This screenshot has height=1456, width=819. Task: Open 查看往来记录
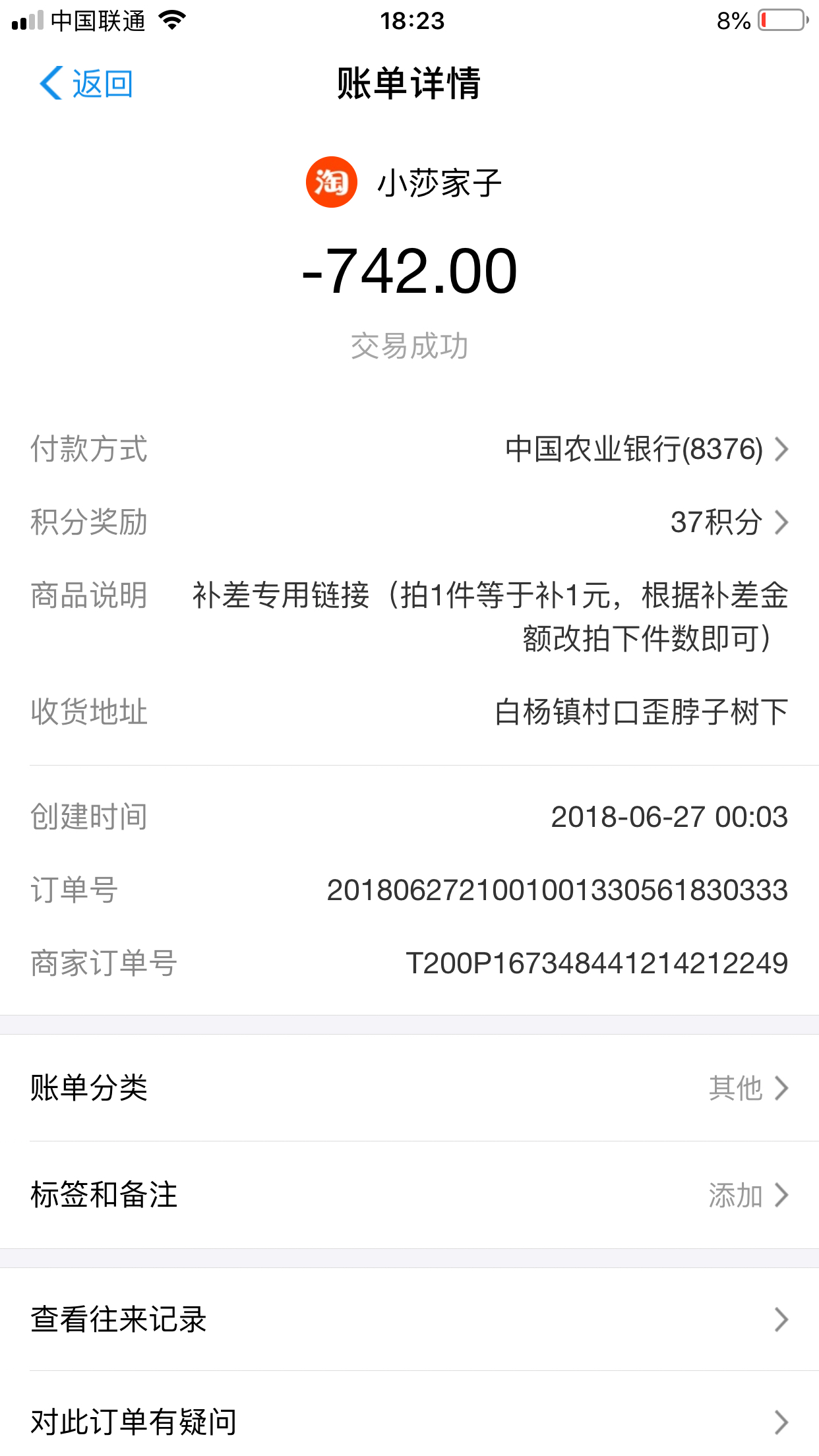(409, 1319)
